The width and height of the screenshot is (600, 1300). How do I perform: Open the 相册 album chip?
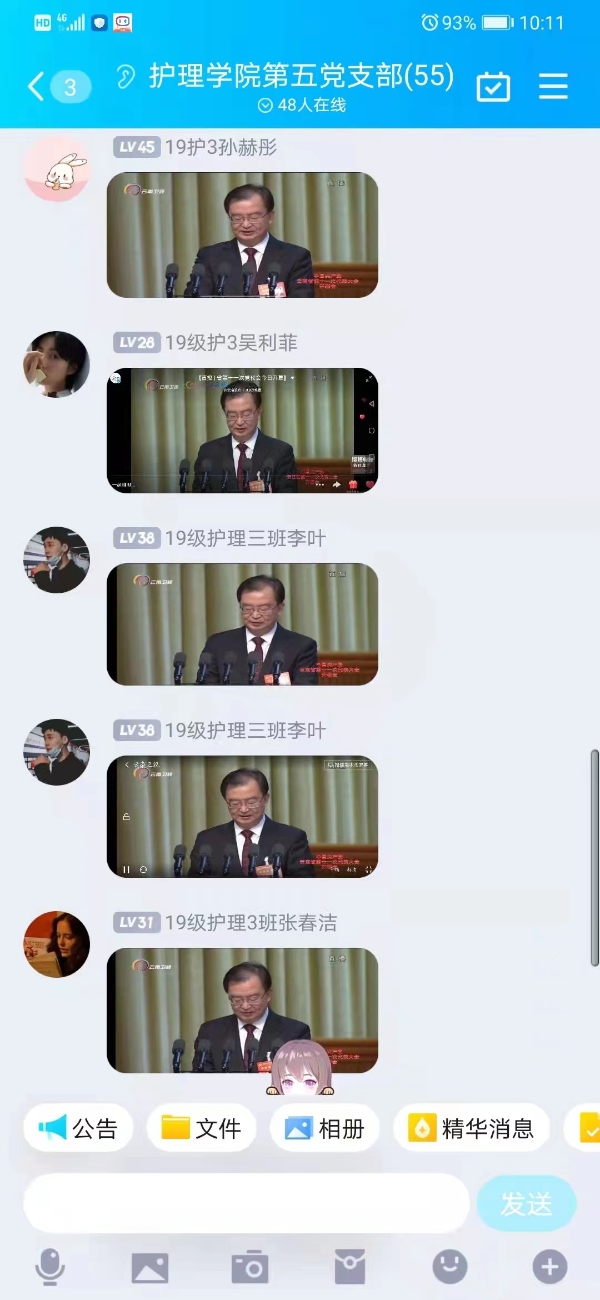[324, 1129]
